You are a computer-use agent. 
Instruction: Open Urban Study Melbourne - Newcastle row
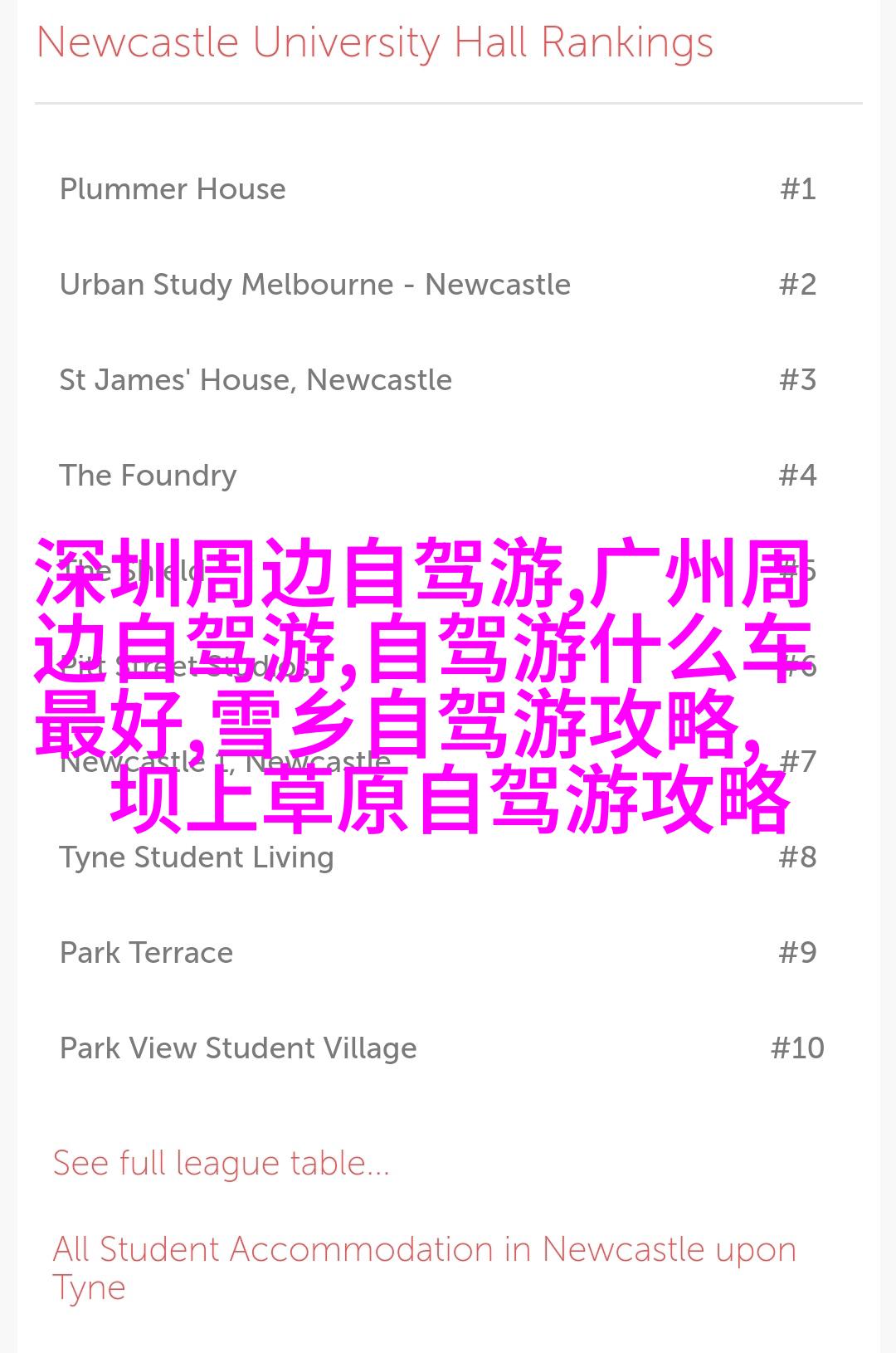314,285
